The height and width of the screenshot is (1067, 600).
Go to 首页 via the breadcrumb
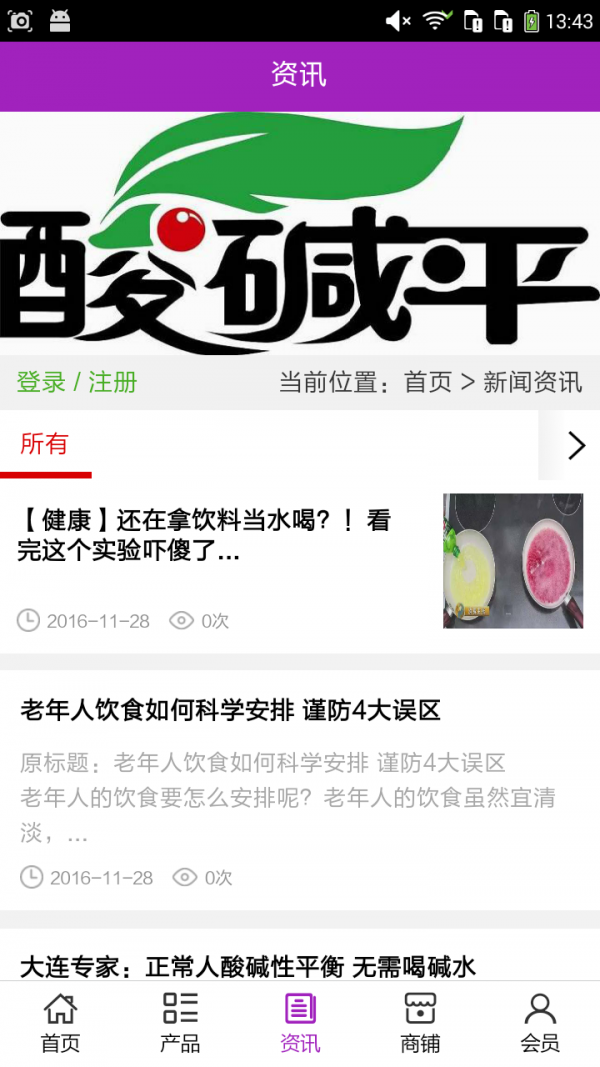pyautogui.click(x=427, y=382)
